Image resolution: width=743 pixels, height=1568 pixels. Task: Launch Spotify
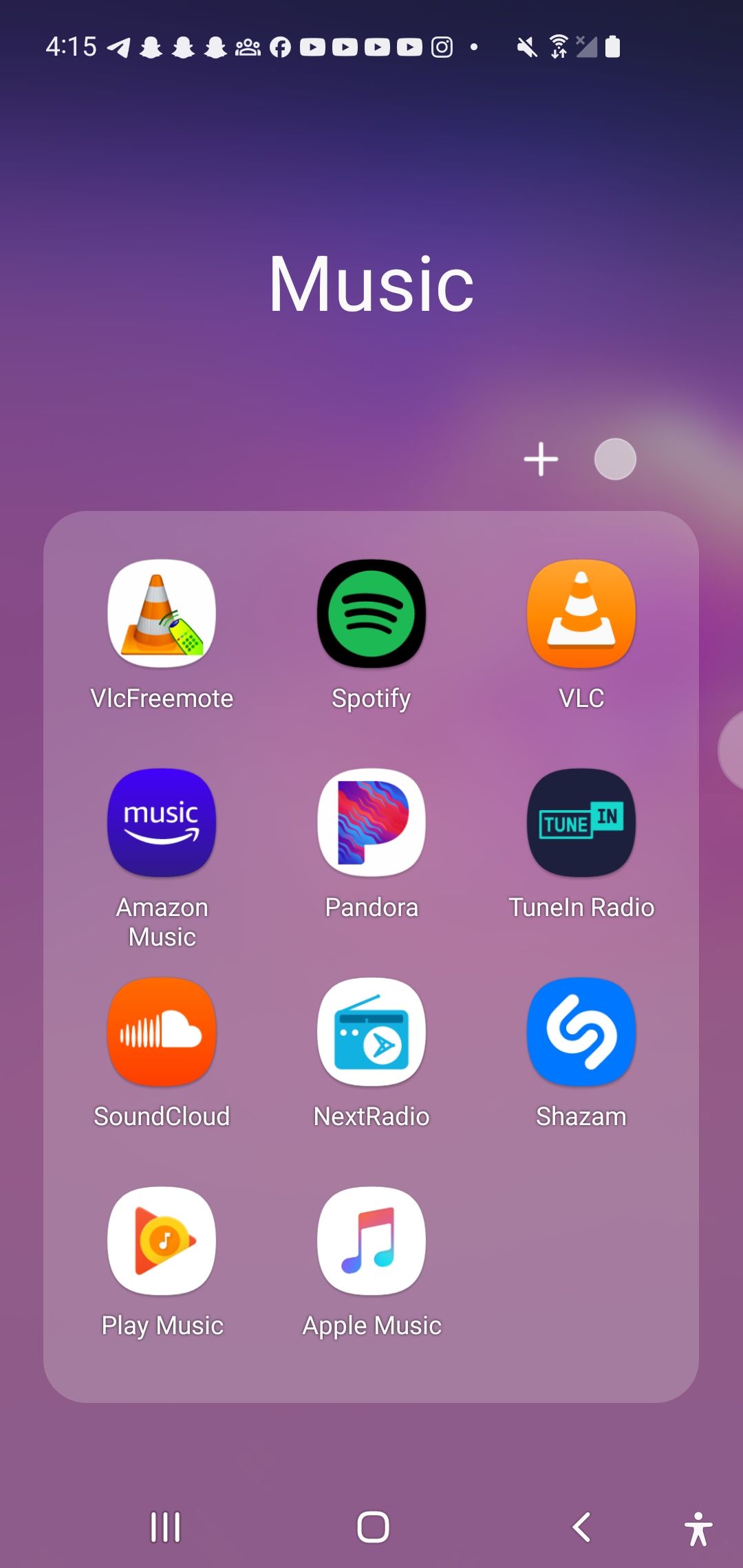(371, 613)
